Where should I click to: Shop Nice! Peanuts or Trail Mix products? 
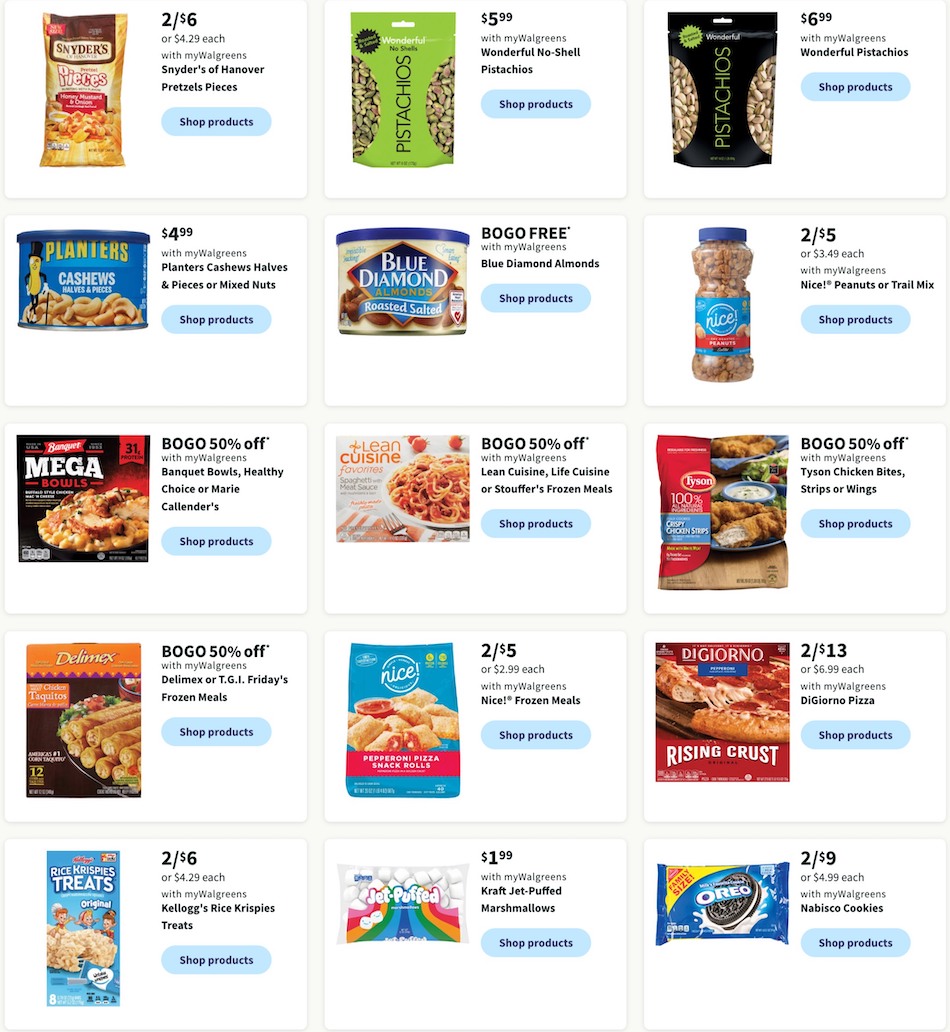click(x=855, y=320)
